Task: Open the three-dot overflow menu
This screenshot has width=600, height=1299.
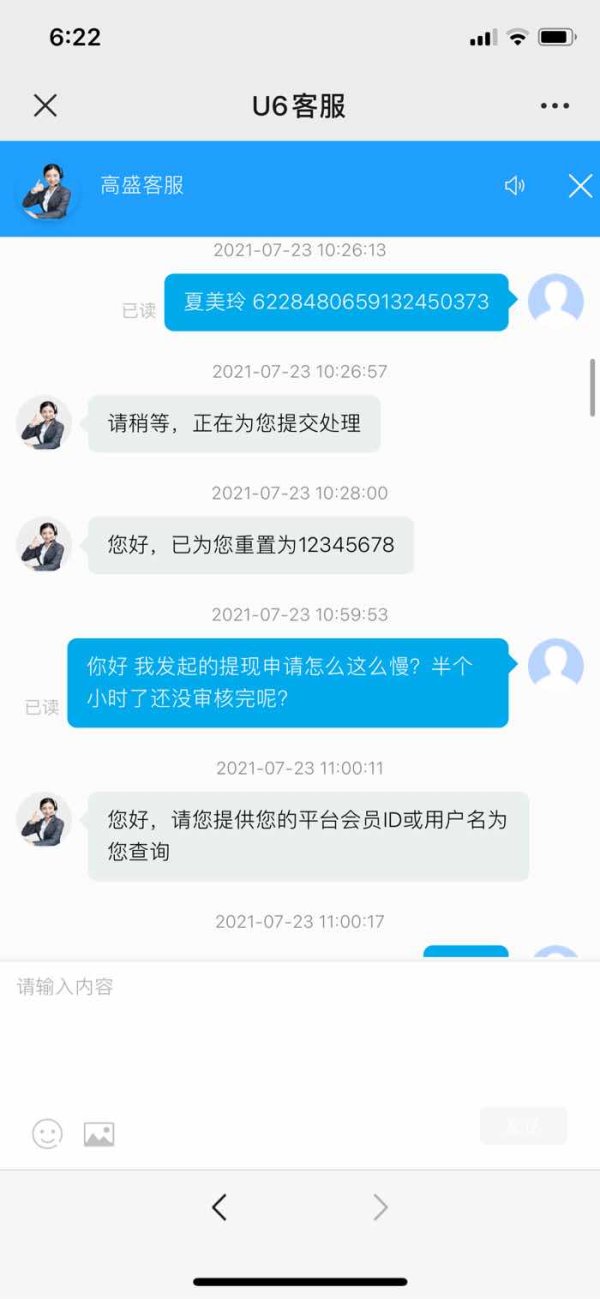Action: tap(554, 106)
